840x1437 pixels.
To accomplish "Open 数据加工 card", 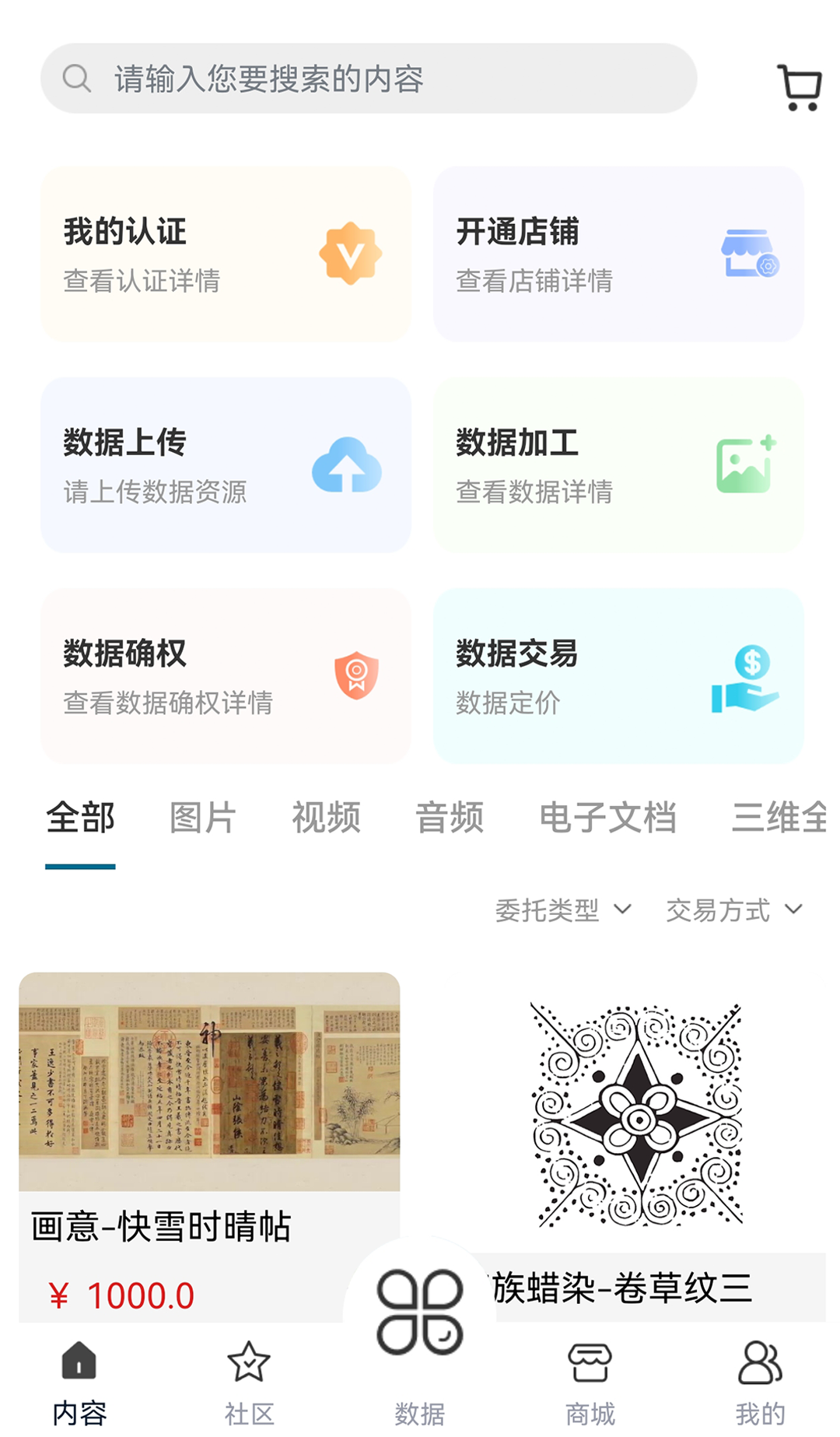I will [618, 465].
